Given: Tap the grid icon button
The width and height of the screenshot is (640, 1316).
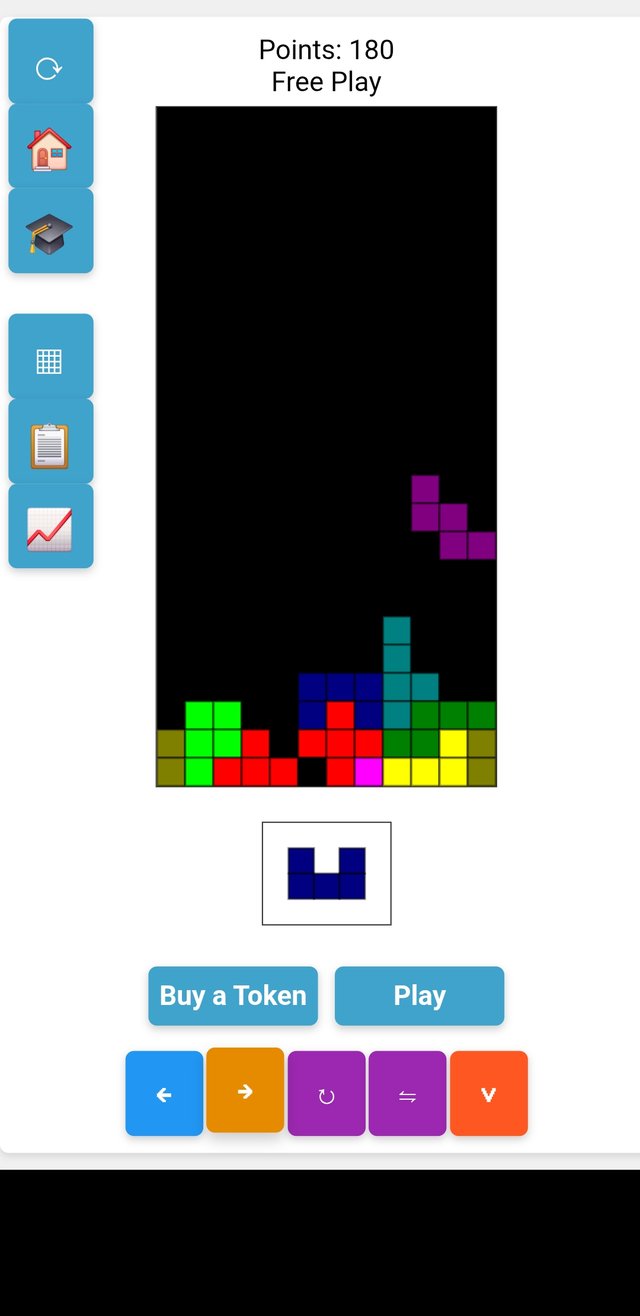Looking at the screenshot, I should [x=50, y=357].
